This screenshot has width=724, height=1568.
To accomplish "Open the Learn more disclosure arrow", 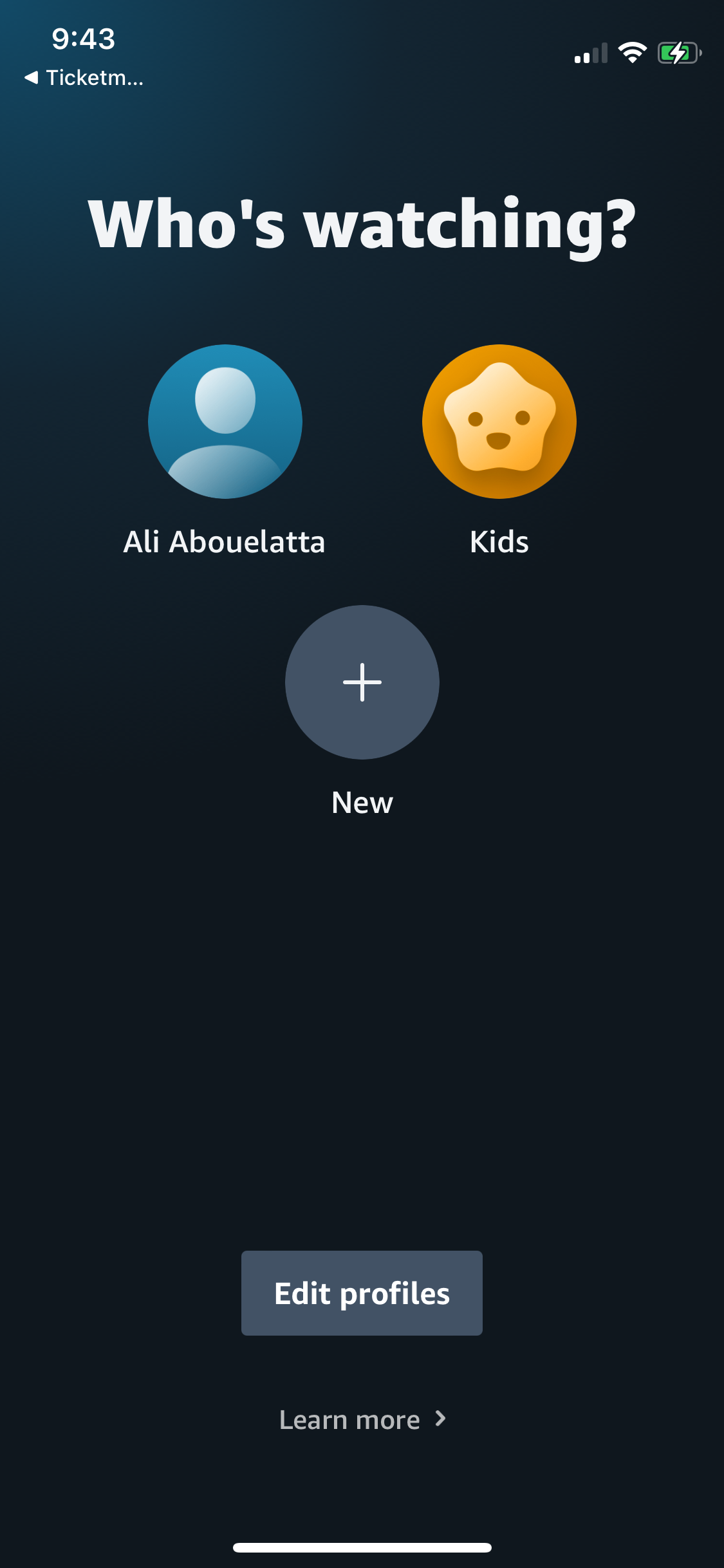I will [440, 1419].
